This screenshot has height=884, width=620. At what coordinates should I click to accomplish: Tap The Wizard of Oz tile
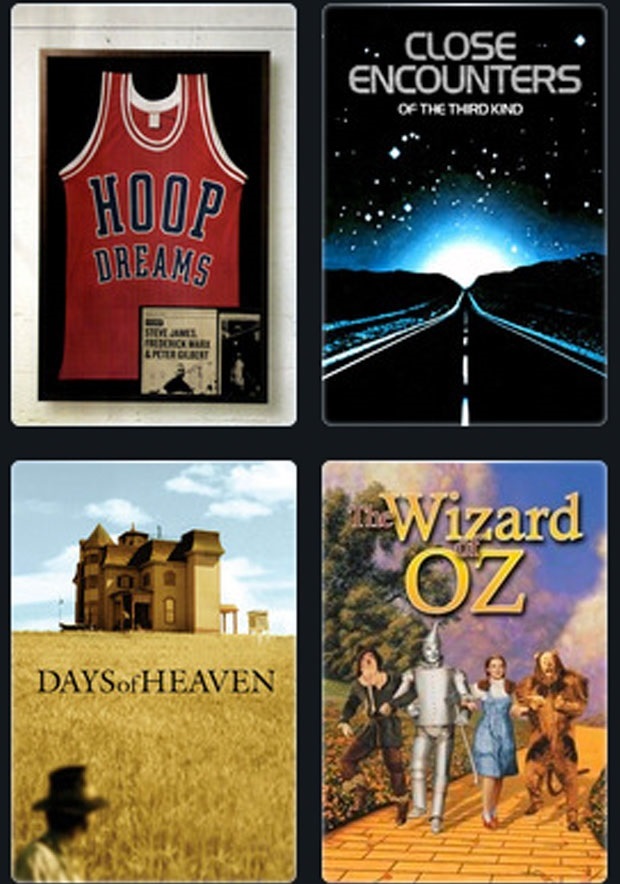[464, 671]
